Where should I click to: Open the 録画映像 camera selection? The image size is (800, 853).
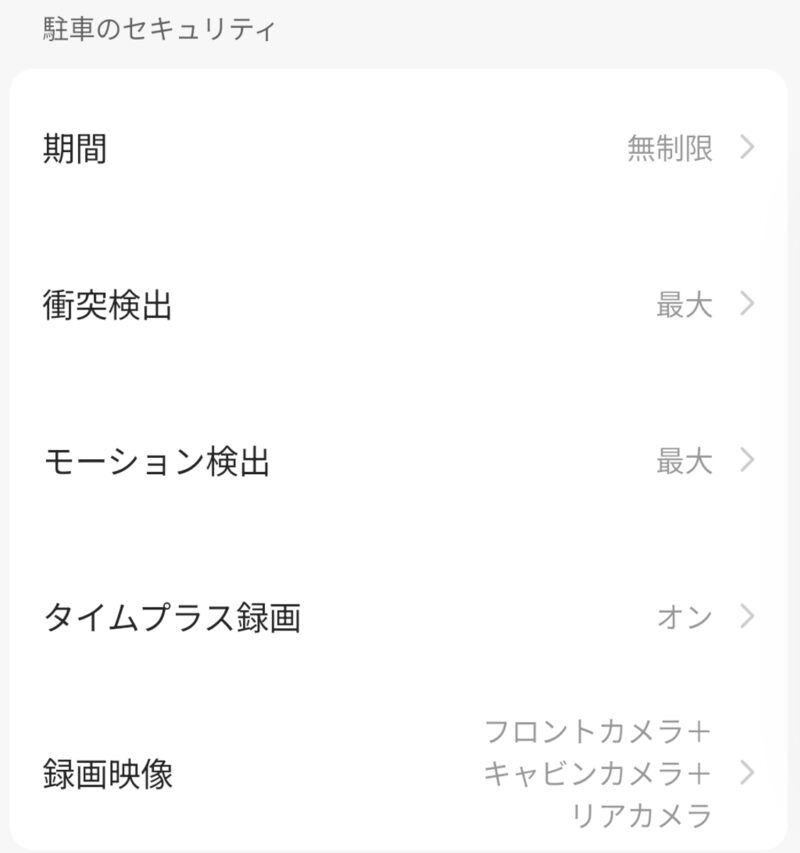pos(400,773)
